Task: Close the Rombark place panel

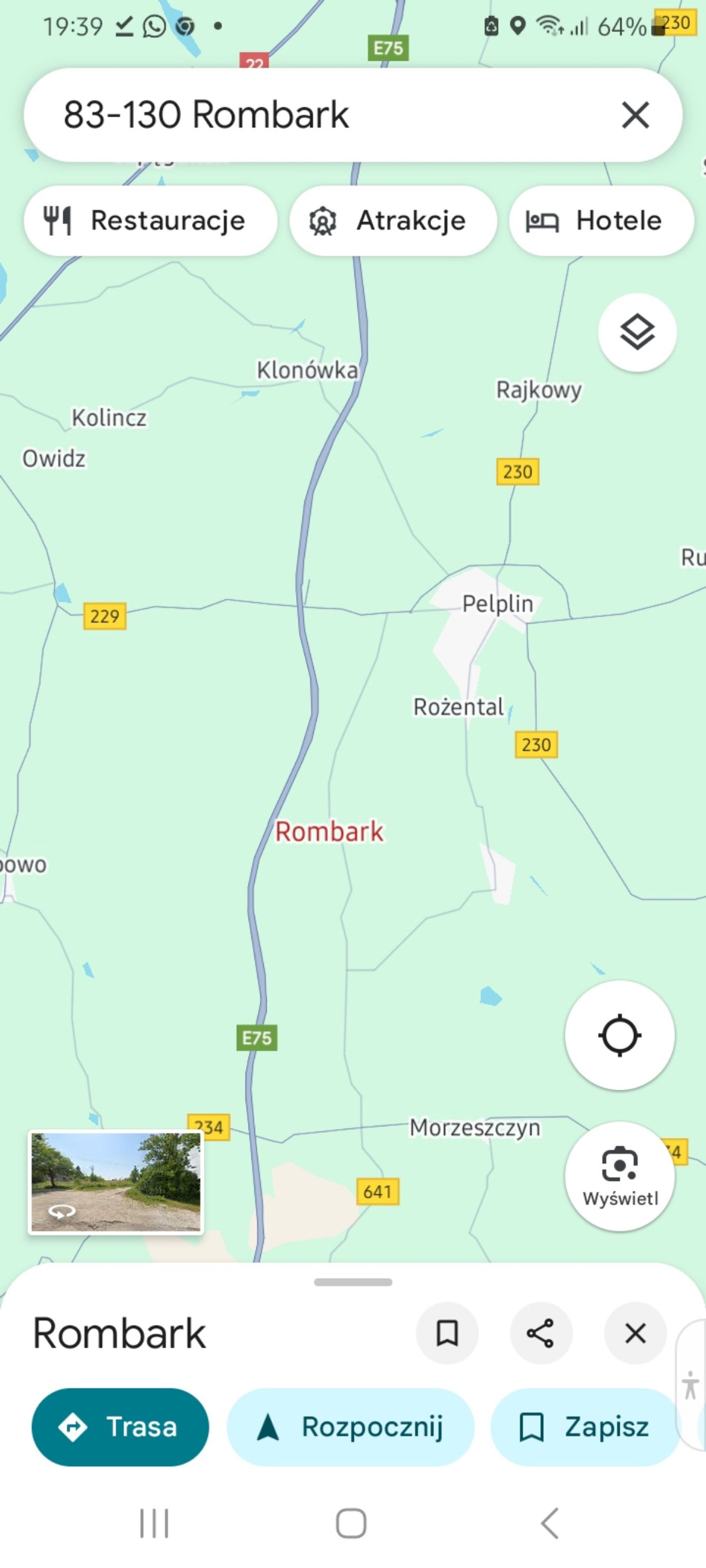Action: tap(635, 1333)
